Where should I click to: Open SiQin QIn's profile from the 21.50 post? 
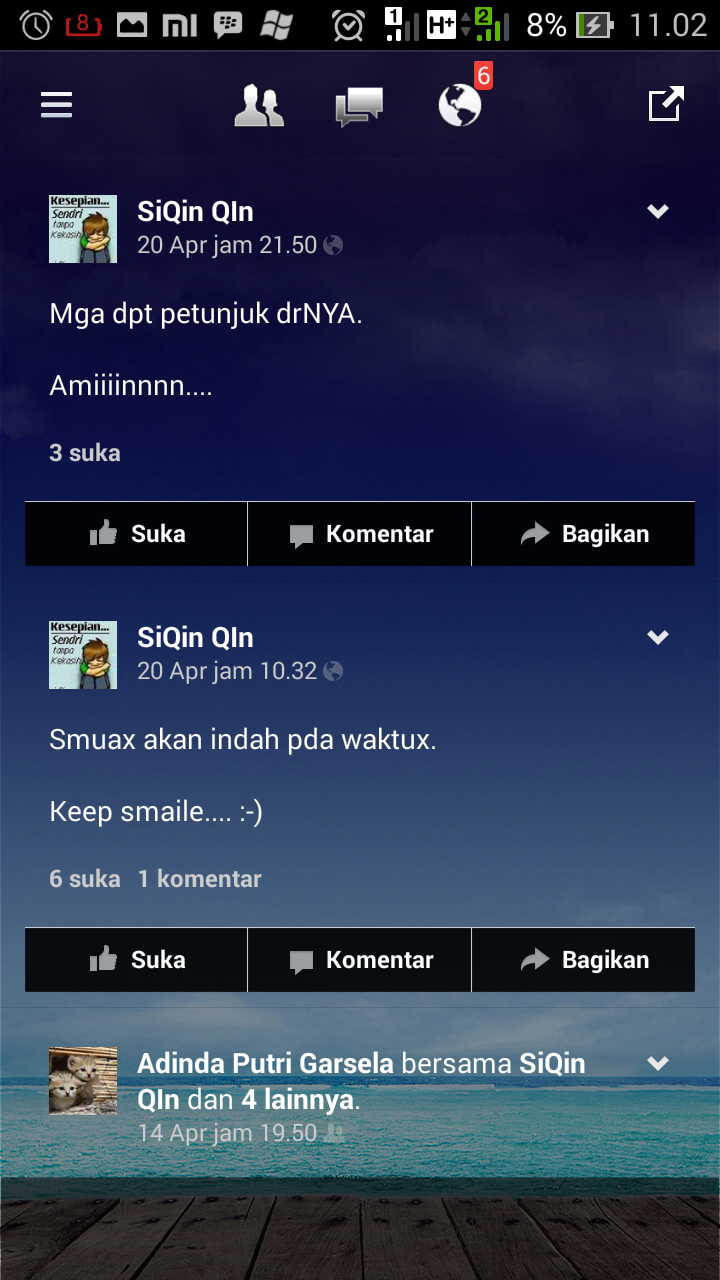point(195,211)
